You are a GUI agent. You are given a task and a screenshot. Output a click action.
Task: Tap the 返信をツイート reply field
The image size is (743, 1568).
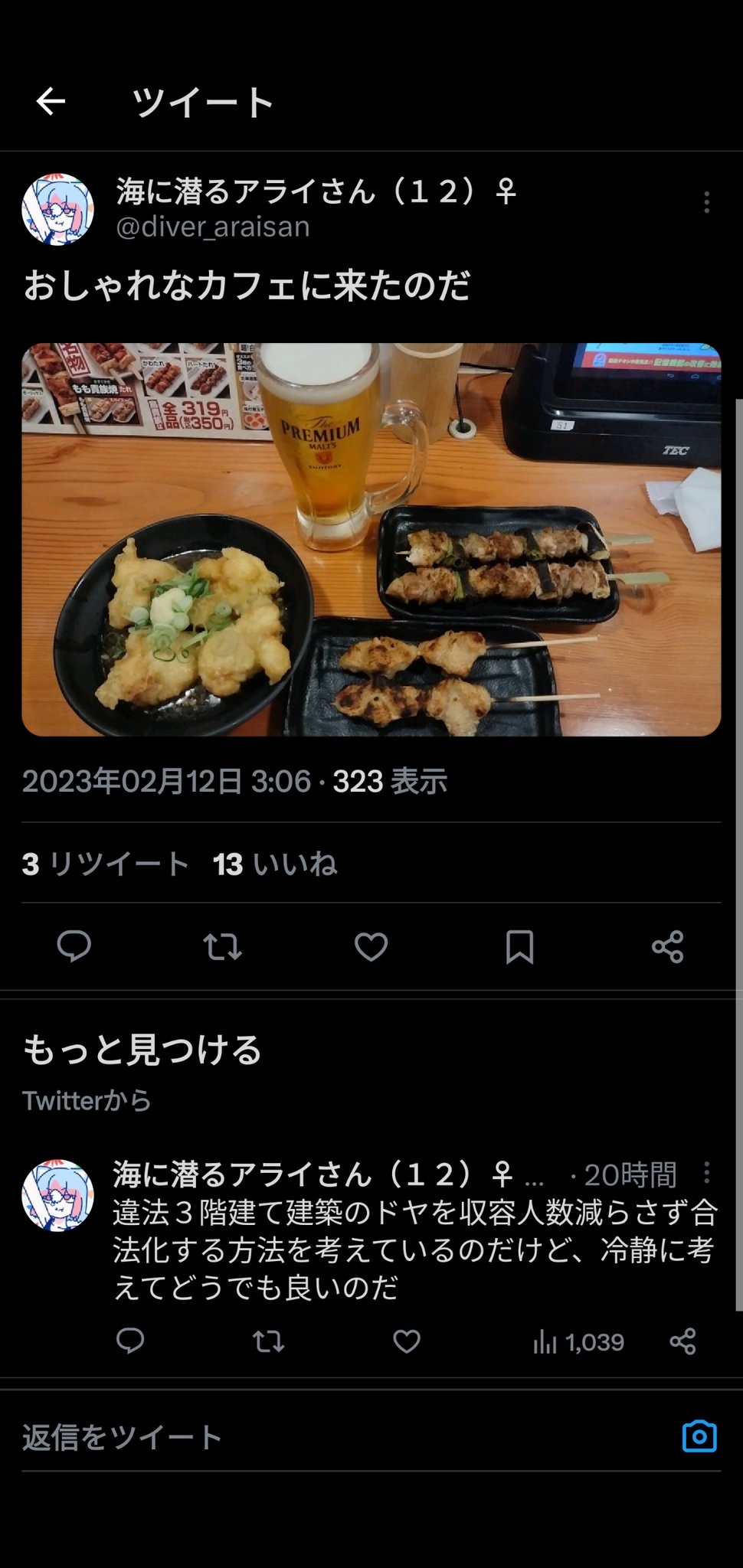[345, 1437]
